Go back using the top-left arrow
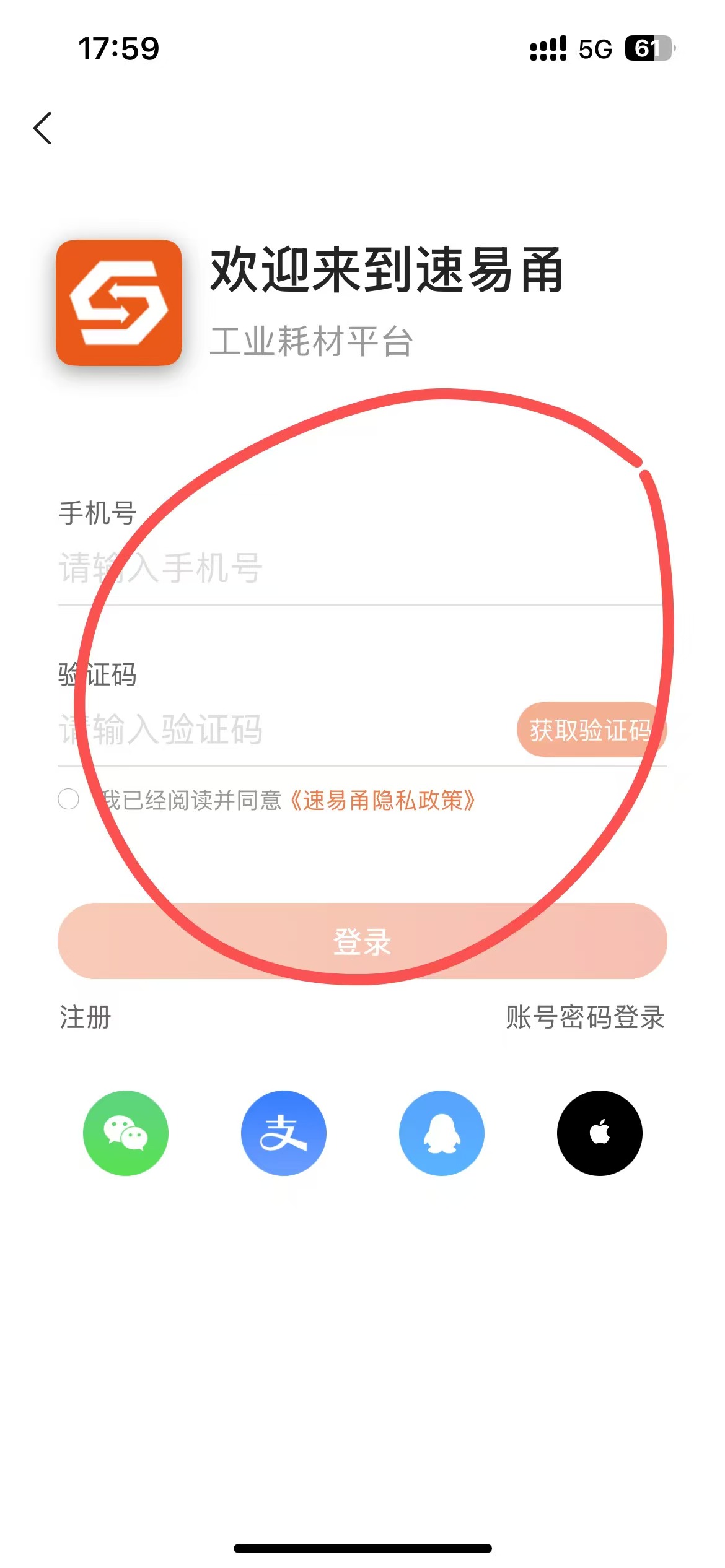This screenshot has width=725, height=1568. pyautogui.click(x=42, y=128)
